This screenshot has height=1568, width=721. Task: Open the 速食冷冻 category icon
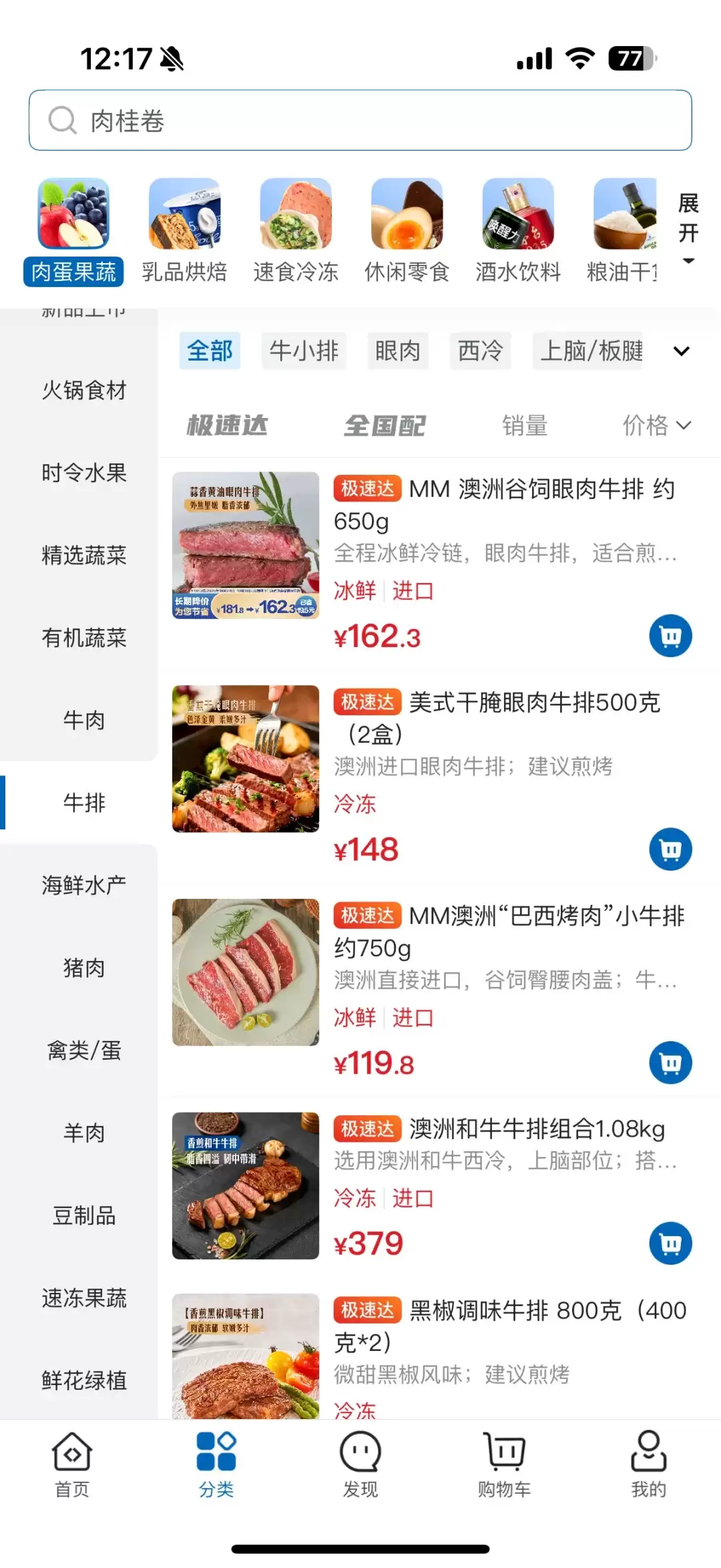296,216
